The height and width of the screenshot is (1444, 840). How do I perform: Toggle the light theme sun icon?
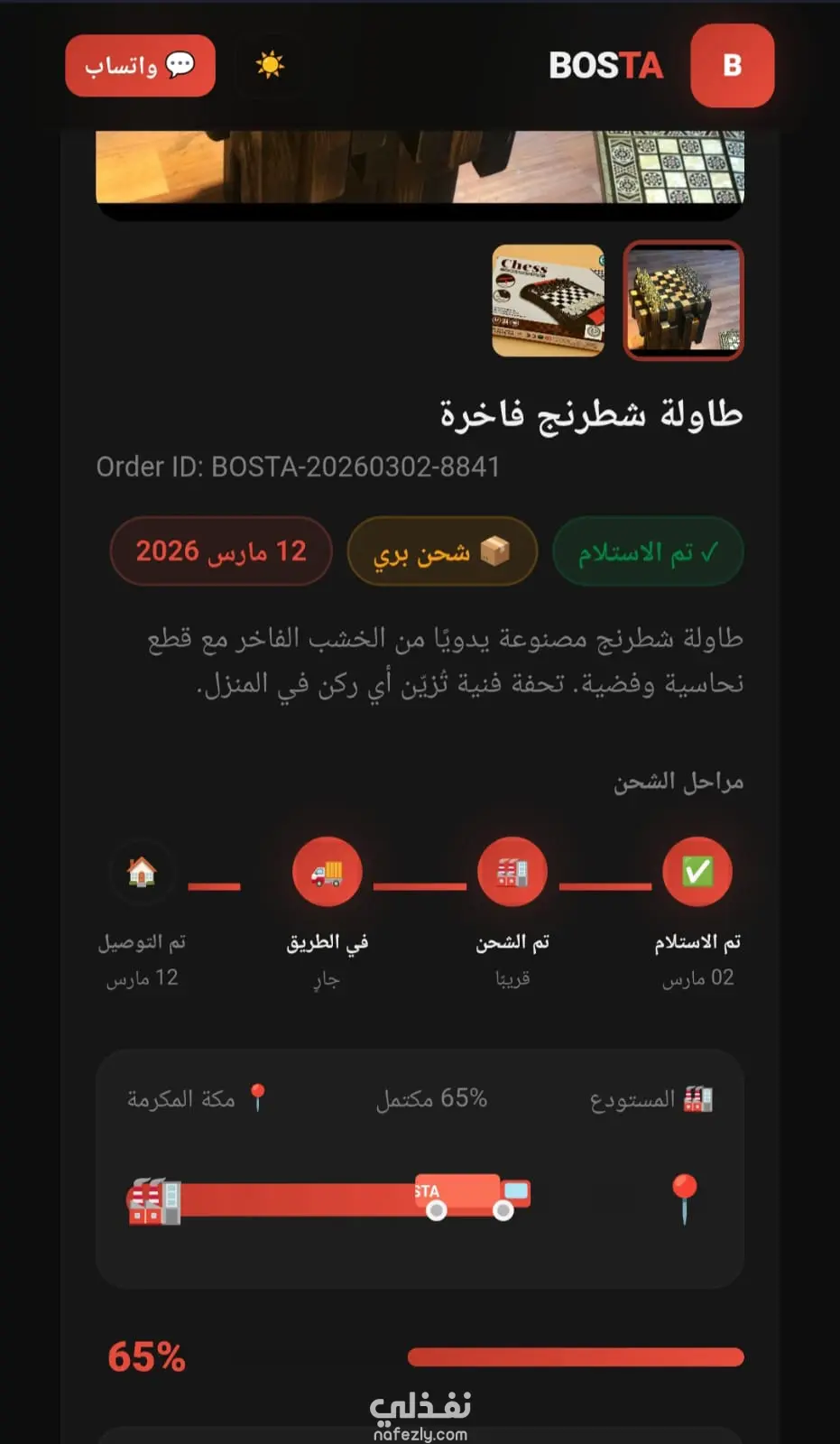pos(269,65)
